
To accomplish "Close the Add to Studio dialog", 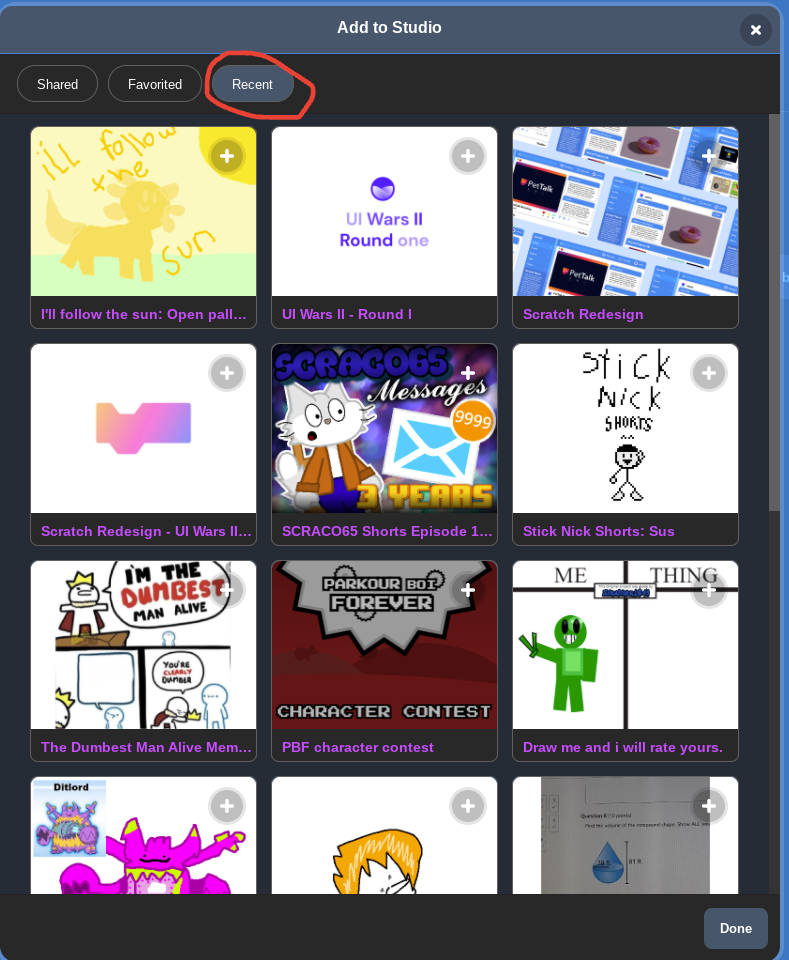I will click(756, 29).
